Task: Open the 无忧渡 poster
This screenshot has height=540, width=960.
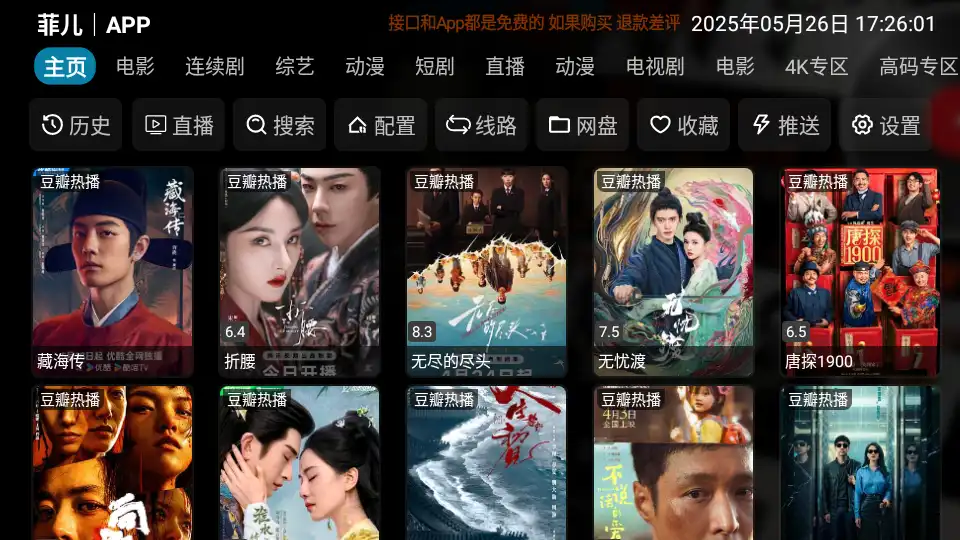Action: pos(673,271)
